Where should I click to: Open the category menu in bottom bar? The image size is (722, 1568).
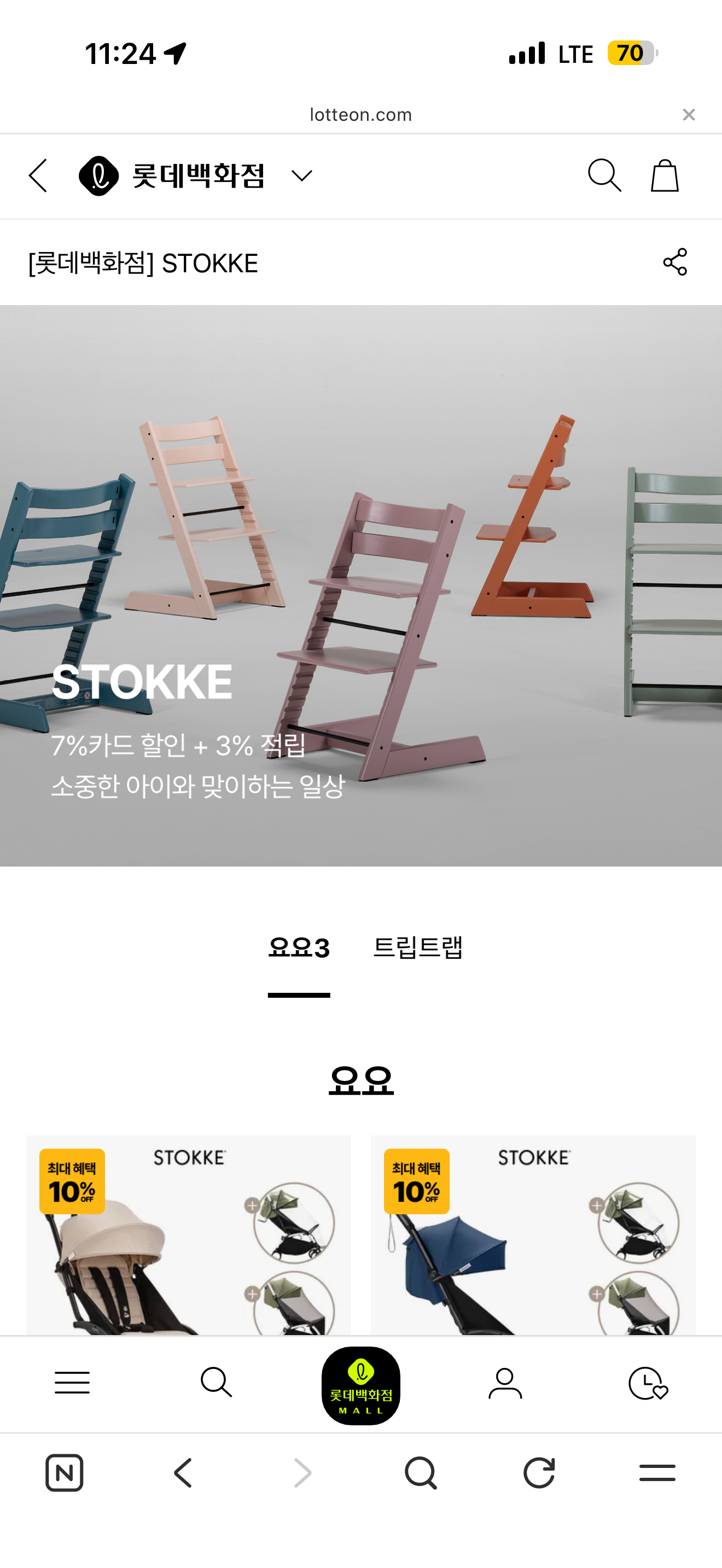pos(72,1383)
